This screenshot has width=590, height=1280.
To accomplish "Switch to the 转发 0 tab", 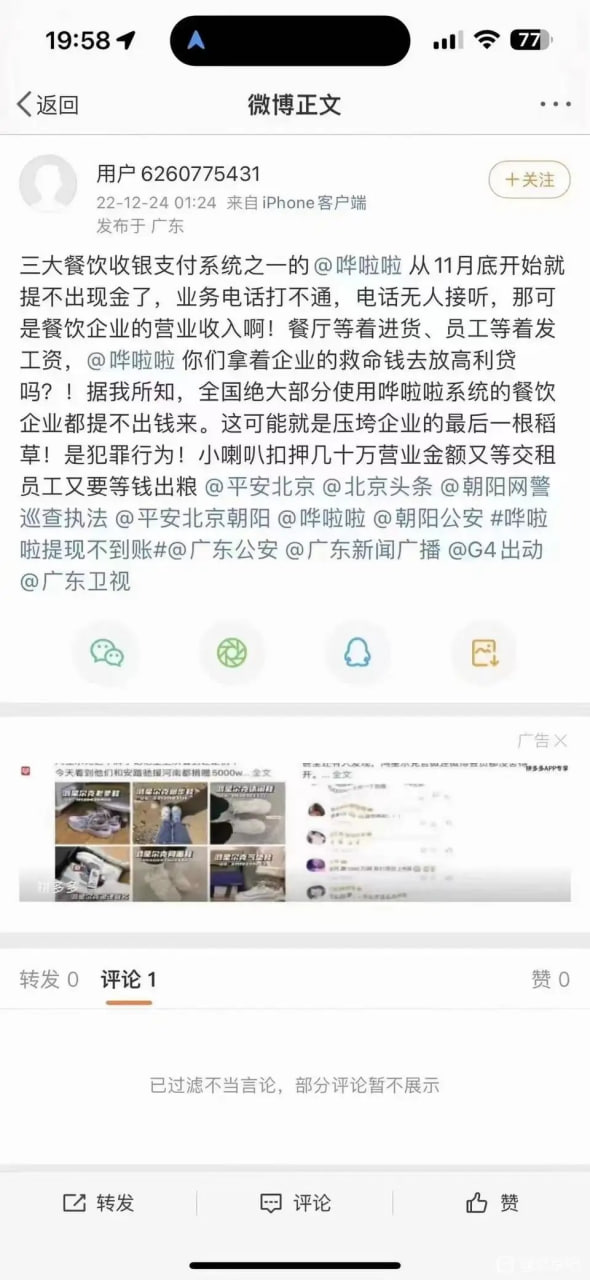I will (x=49, y=979).
